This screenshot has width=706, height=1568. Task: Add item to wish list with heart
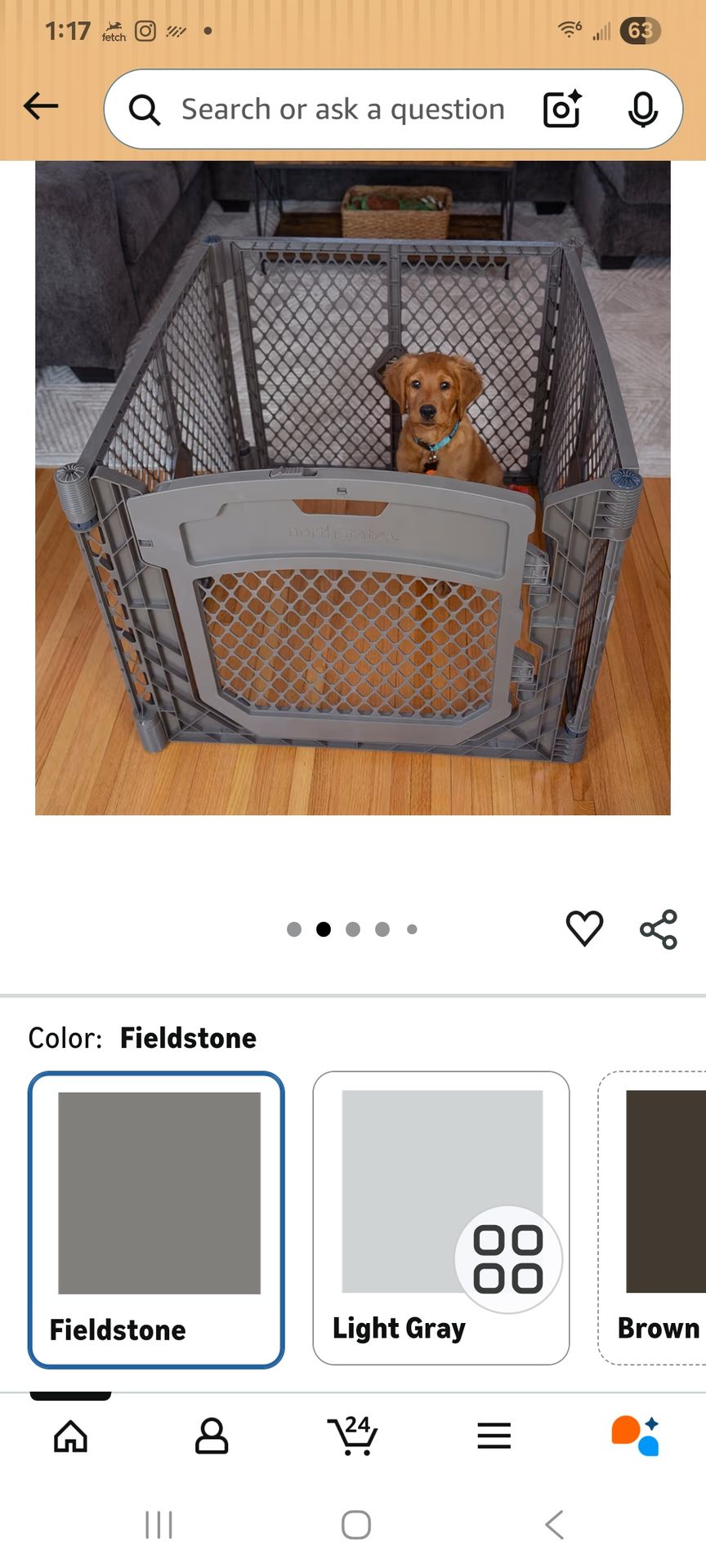[x=584, y=929]
